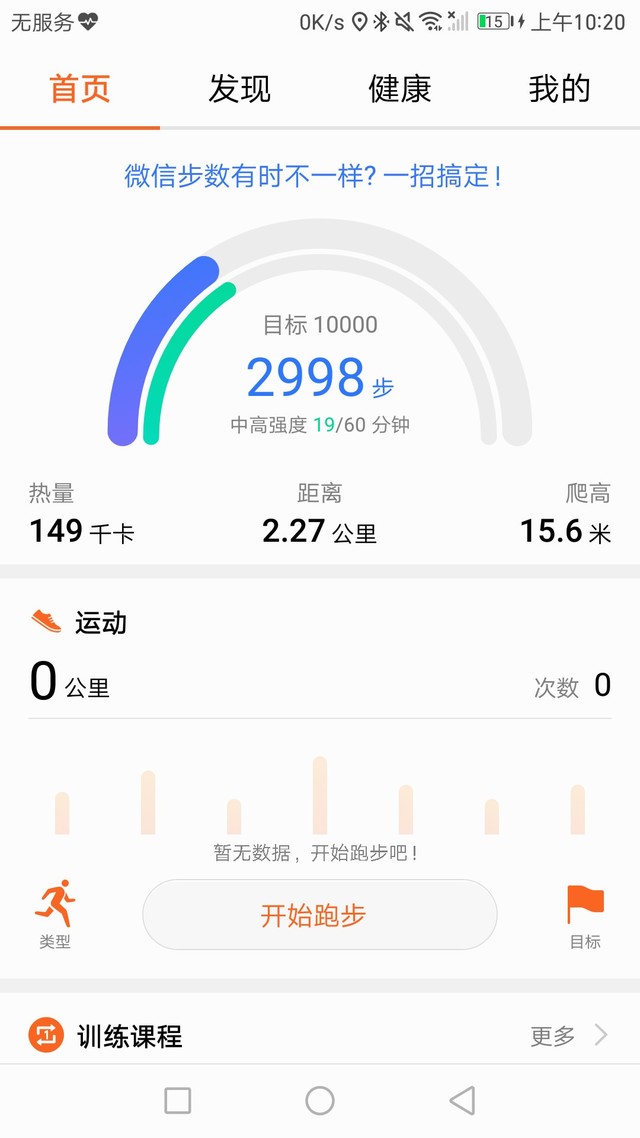Image resolution: width=640 pixels, height=1138 pixels.
Task: Go back with the system back button
Action: [462, 1101]
